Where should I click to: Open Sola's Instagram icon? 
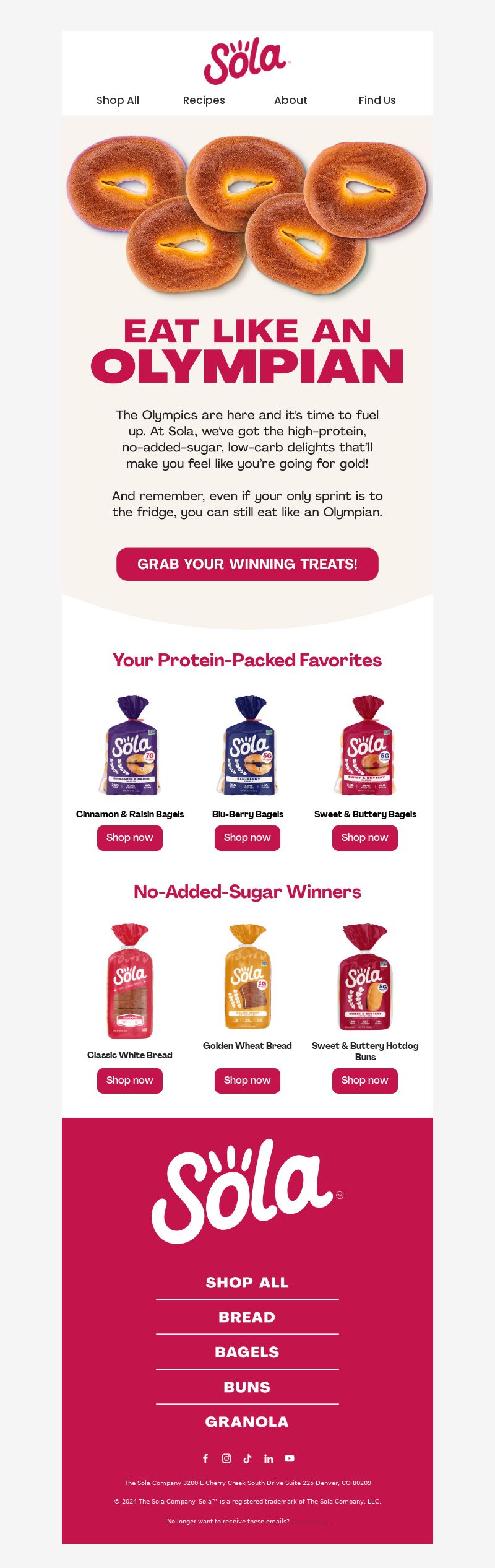click(226, 1458)
